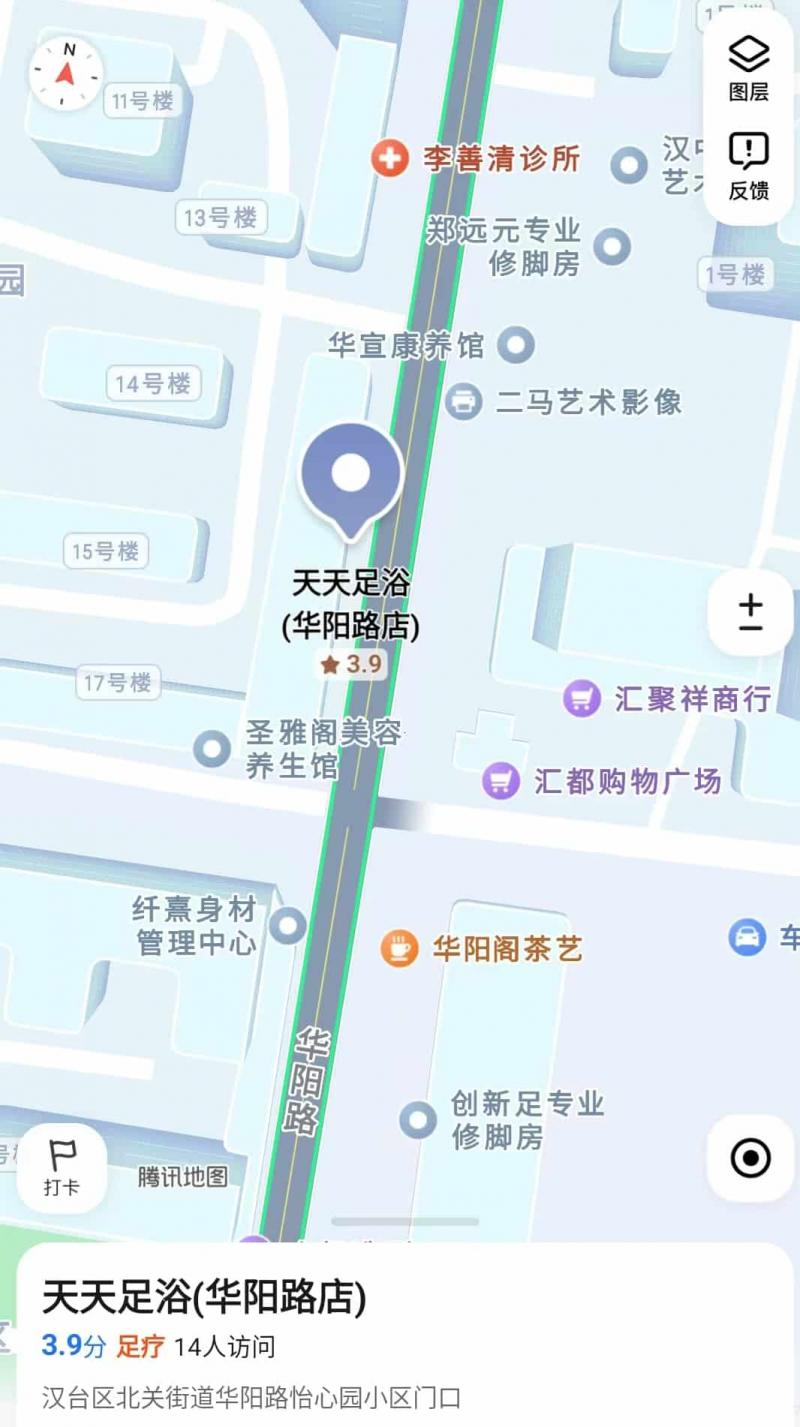Tap the 腾讯地图 watermark
This screenshot has height=1427, width=800.
click(180, 1178)
